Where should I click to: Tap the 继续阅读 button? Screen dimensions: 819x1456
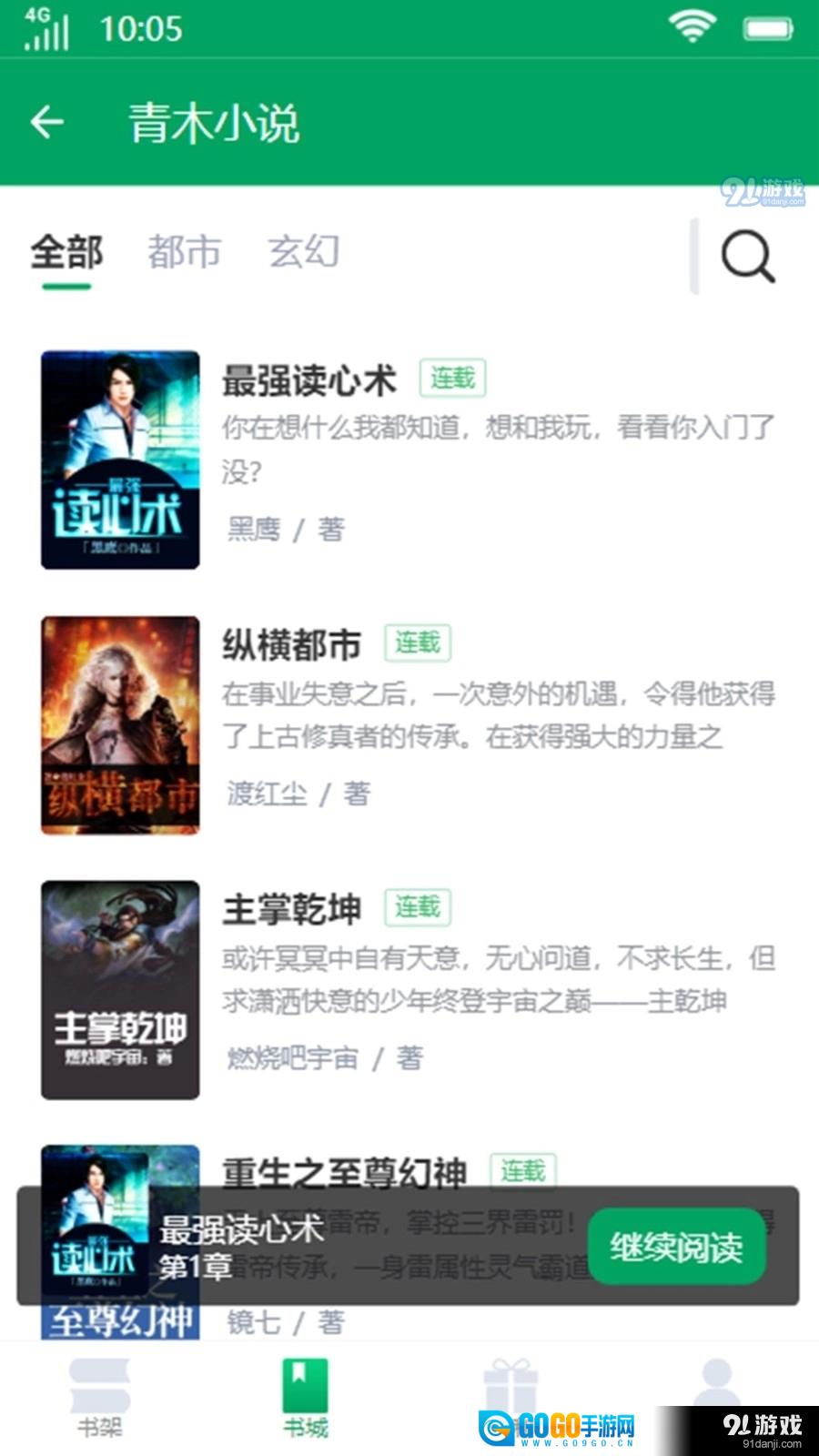coord(676,1247)
